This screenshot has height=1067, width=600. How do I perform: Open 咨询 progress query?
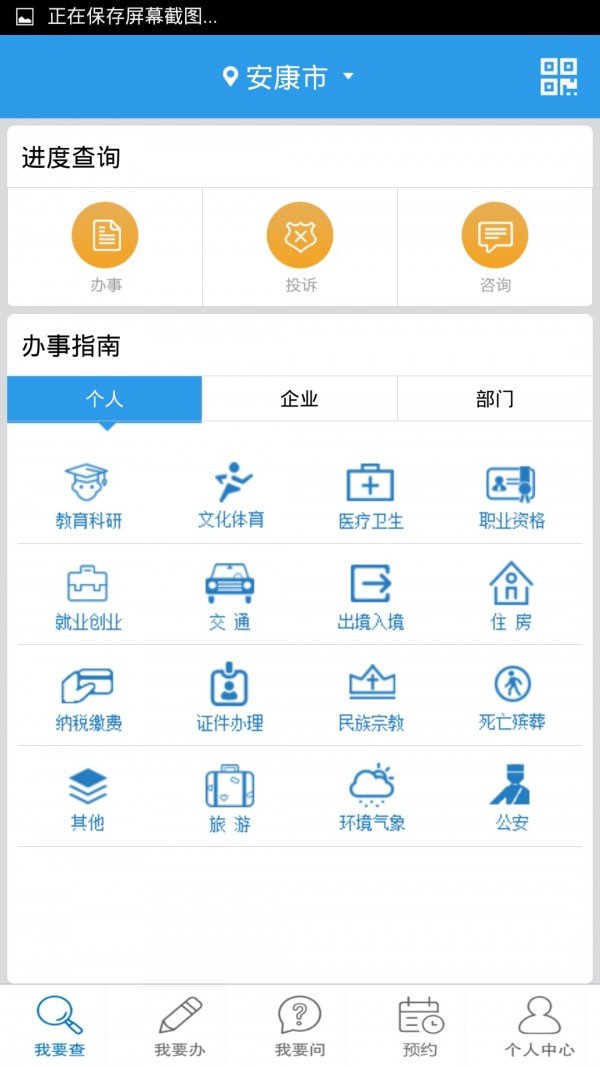coord(495,247)
